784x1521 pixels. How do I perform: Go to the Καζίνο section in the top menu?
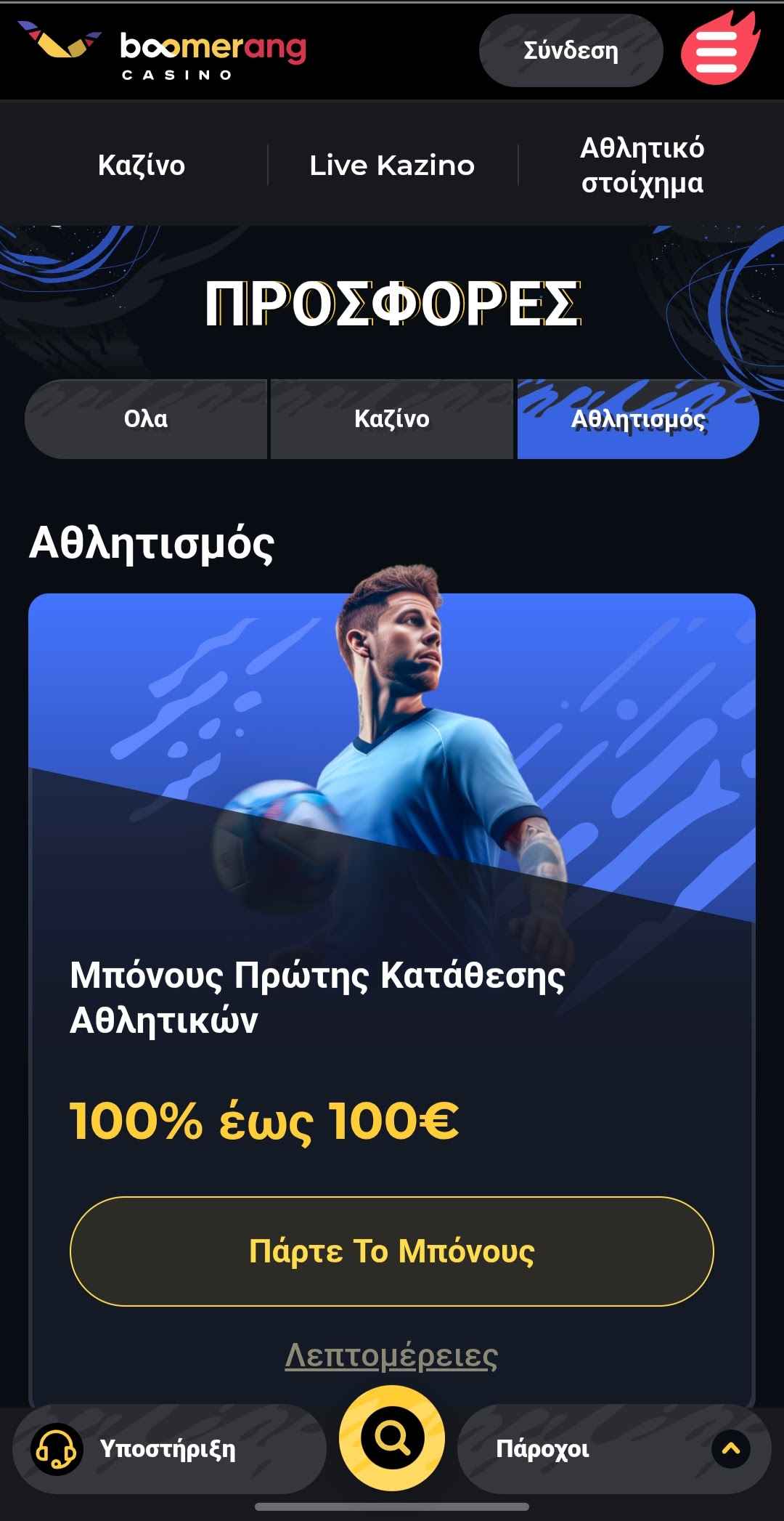[142, 166]
